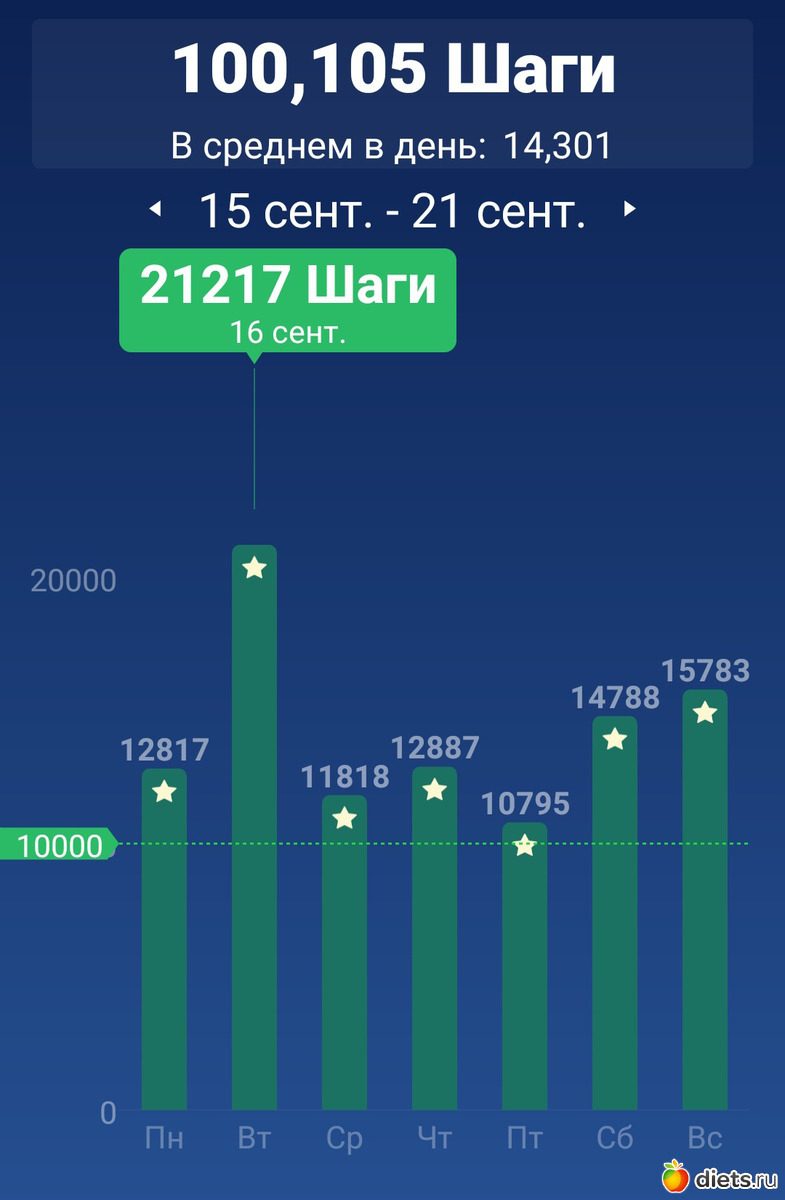Go to the next week arrow
Image resolution: width=785 pixels, height=1200 pixels.
coord(629,209)
